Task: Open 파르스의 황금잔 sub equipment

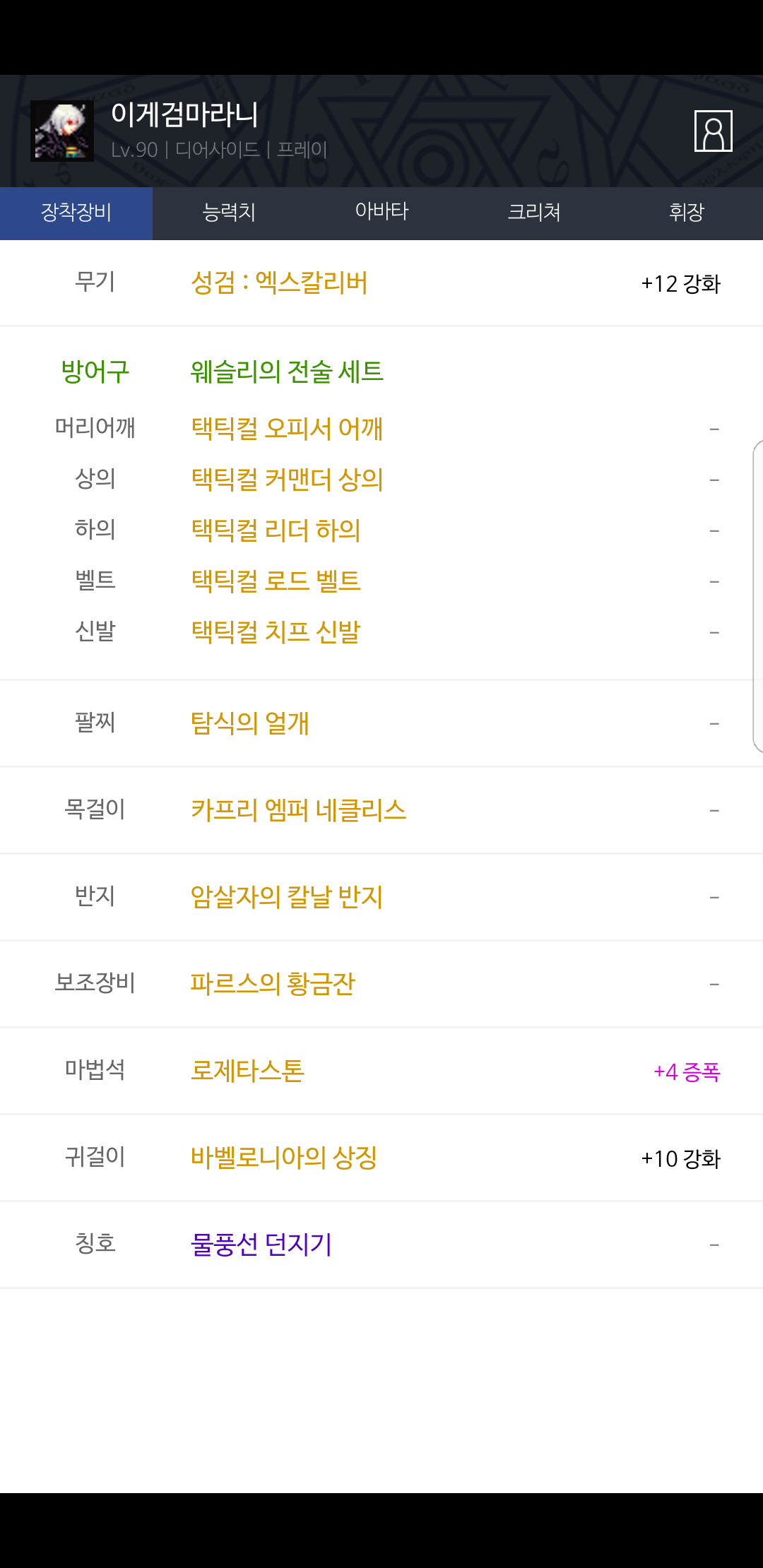Action: click(273, 984)
